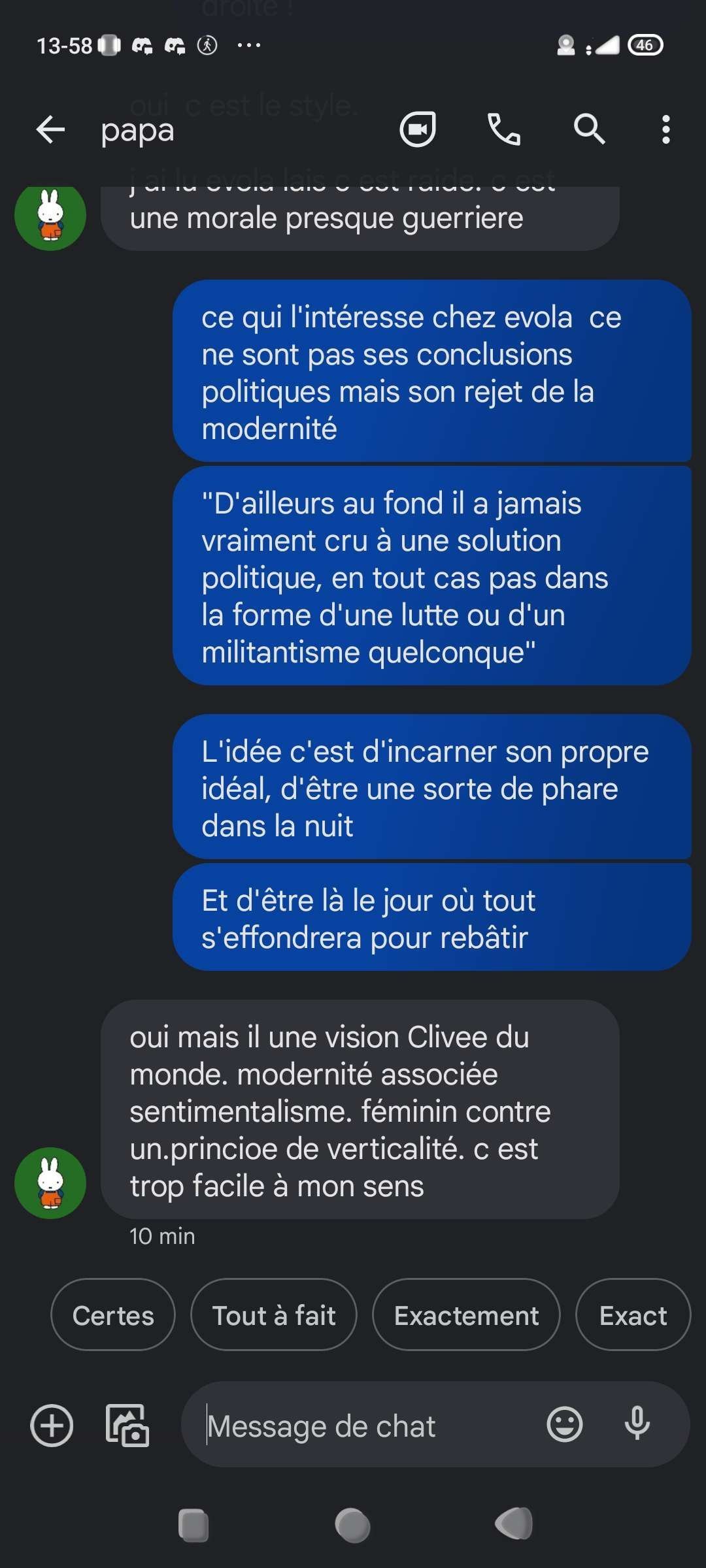Search within this conversation
Viewport: 706px width, 1568px height.
[589, 129]
